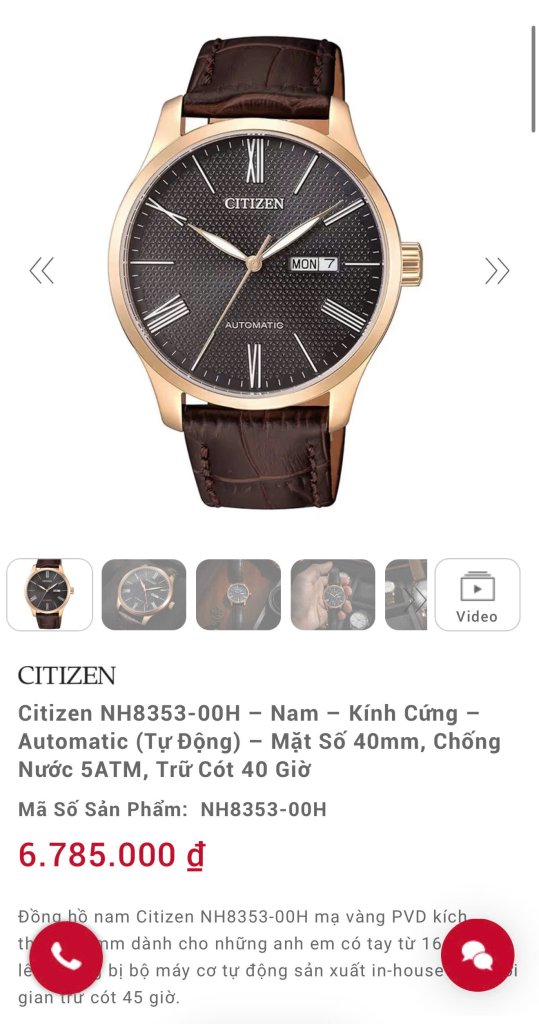Show the previous product image
539x1024 pixels.
(42, 270)
